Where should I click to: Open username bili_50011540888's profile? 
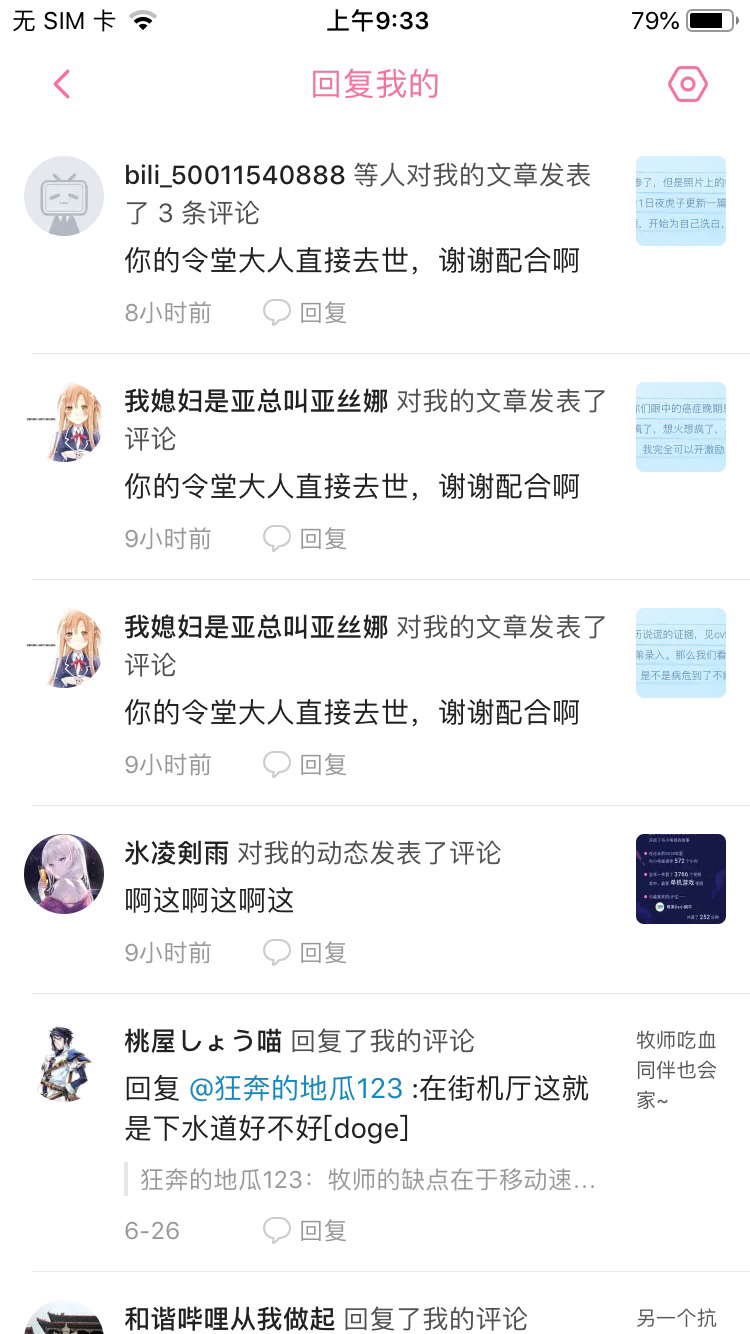click(x=235, y=175)
